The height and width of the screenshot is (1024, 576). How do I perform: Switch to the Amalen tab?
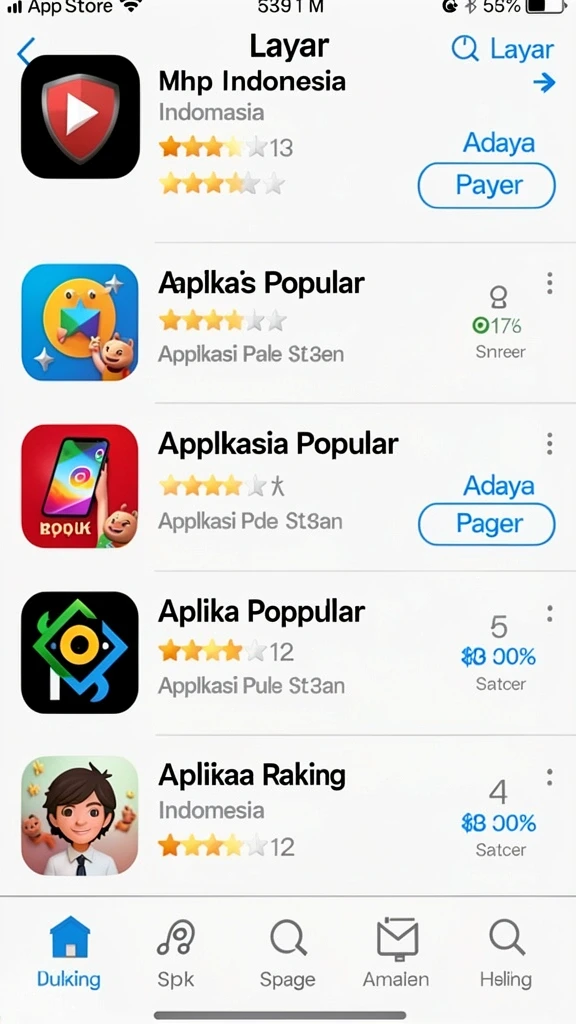[396, 952]
